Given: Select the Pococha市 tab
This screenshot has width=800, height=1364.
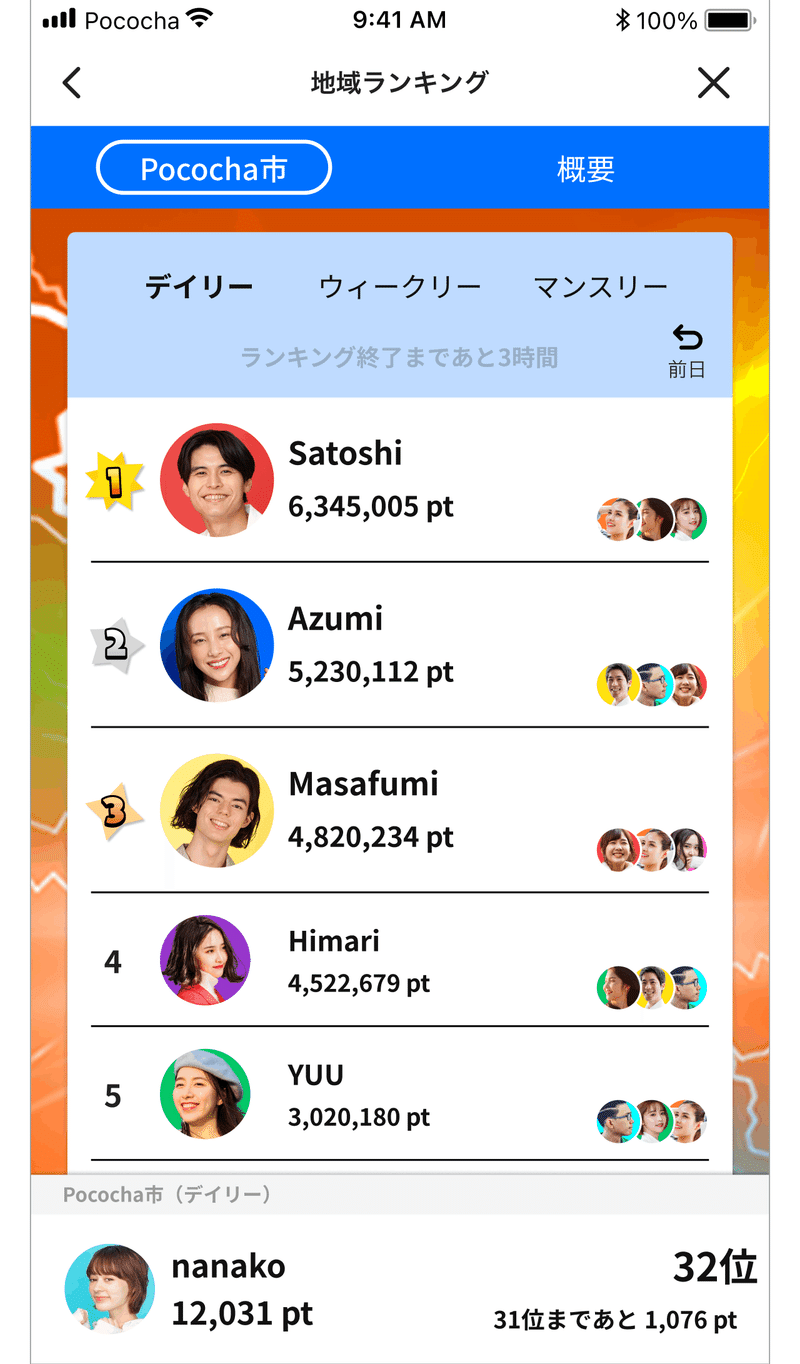Looking at the screenshot, I should coord(213,168).
